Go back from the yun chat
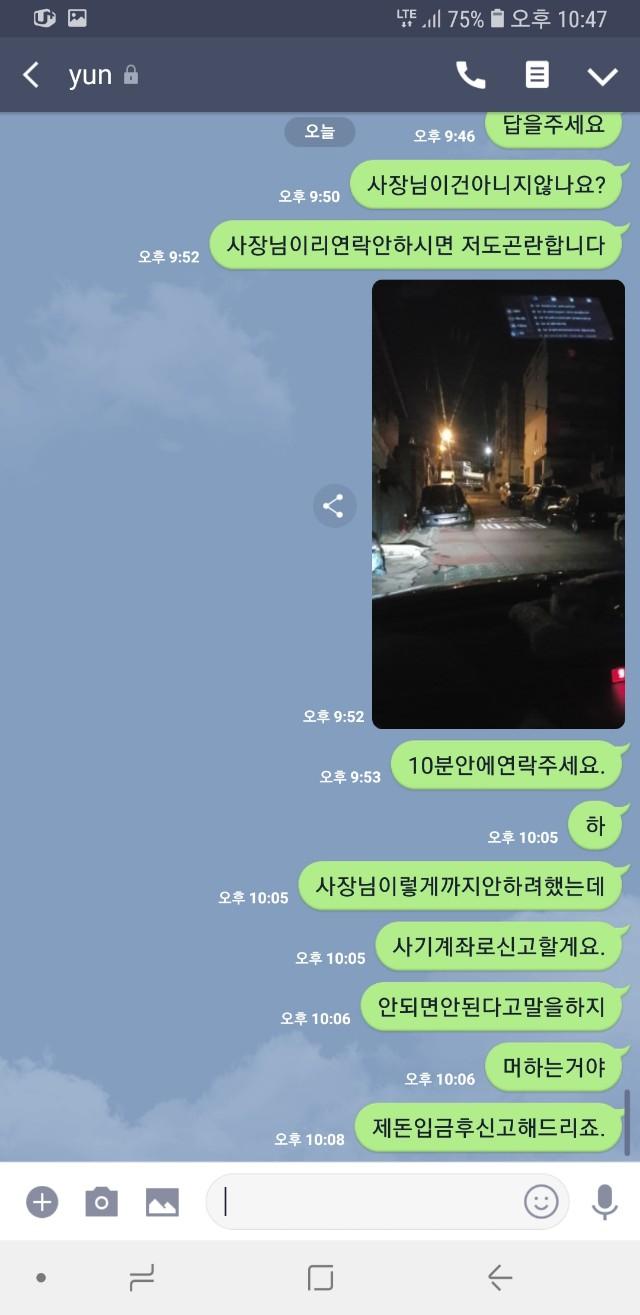640x1315 pixels. pyautogui.click(x=31, y=75)
